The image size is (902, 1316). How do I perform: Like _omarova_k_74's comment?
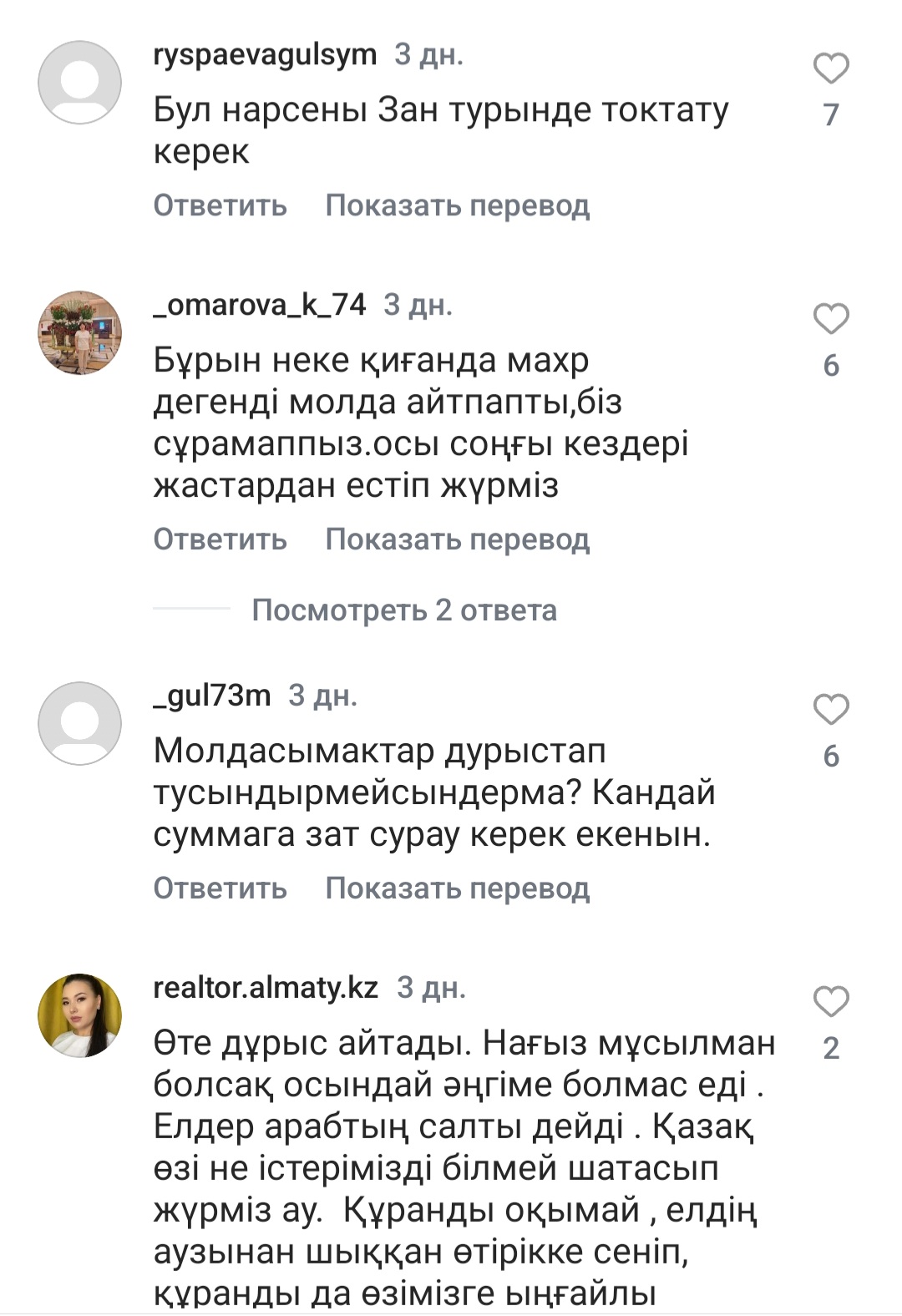click(x=830, y=319)
